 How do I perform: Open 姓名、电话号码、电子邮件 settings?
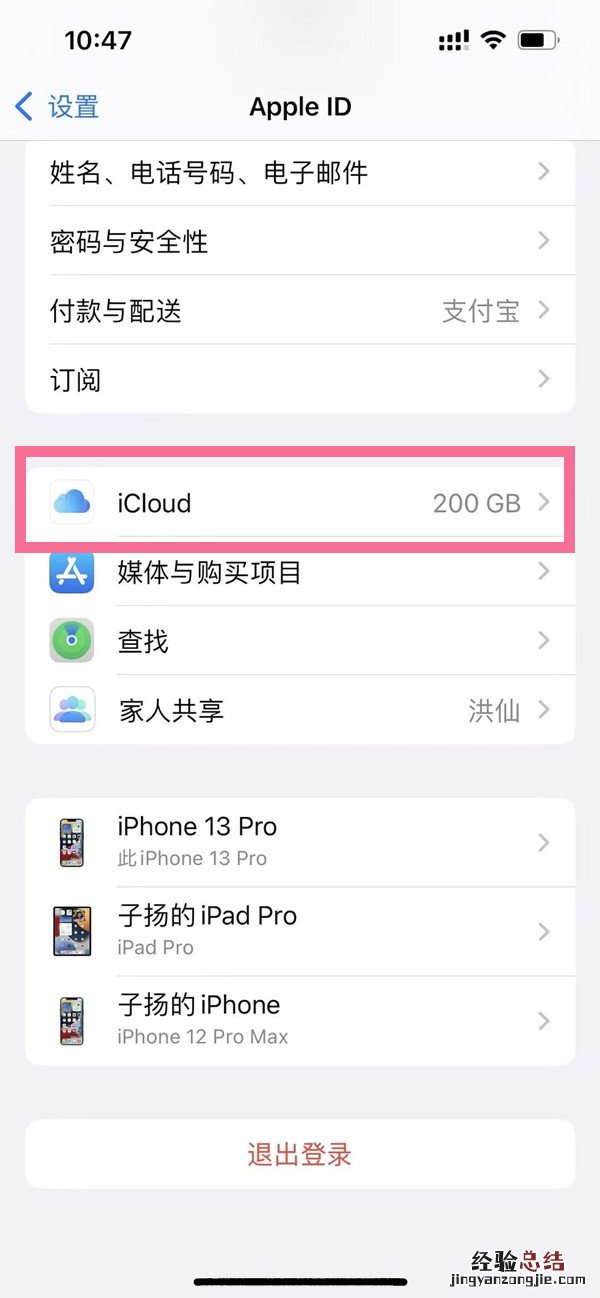click(300, 173)
